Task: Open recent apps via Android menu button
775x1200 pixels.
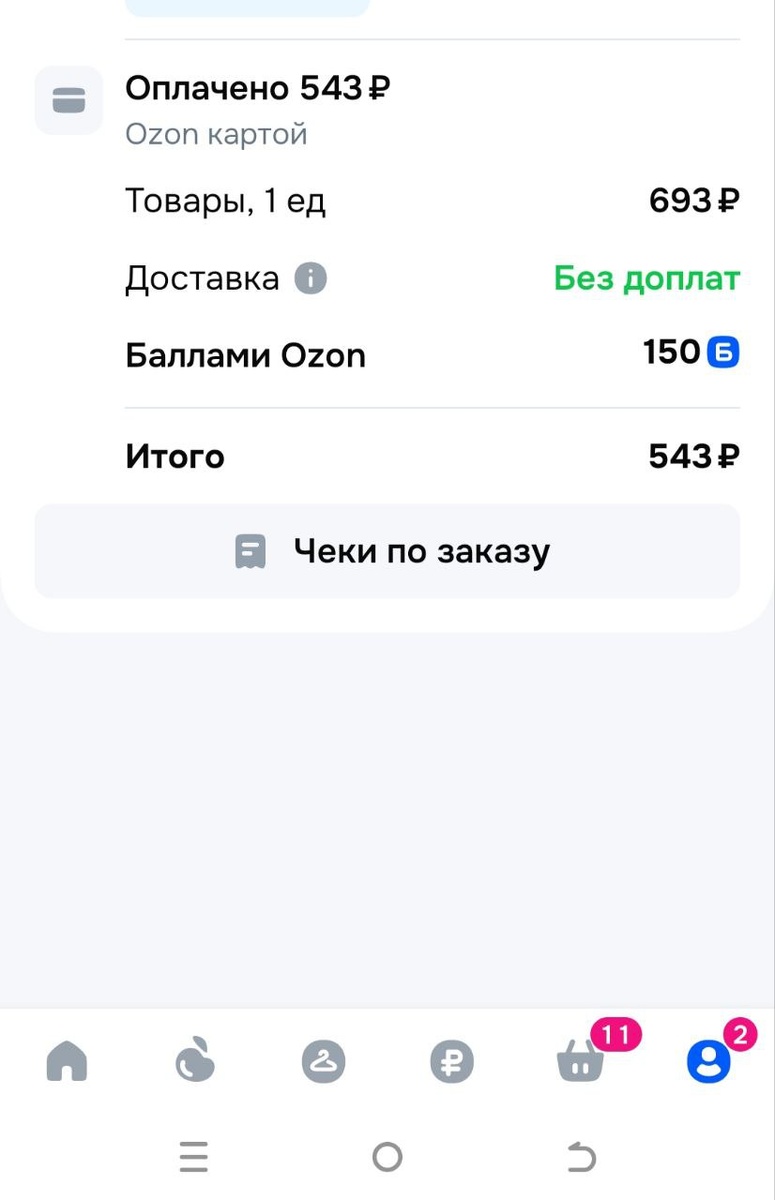Action: point(194,1157)
